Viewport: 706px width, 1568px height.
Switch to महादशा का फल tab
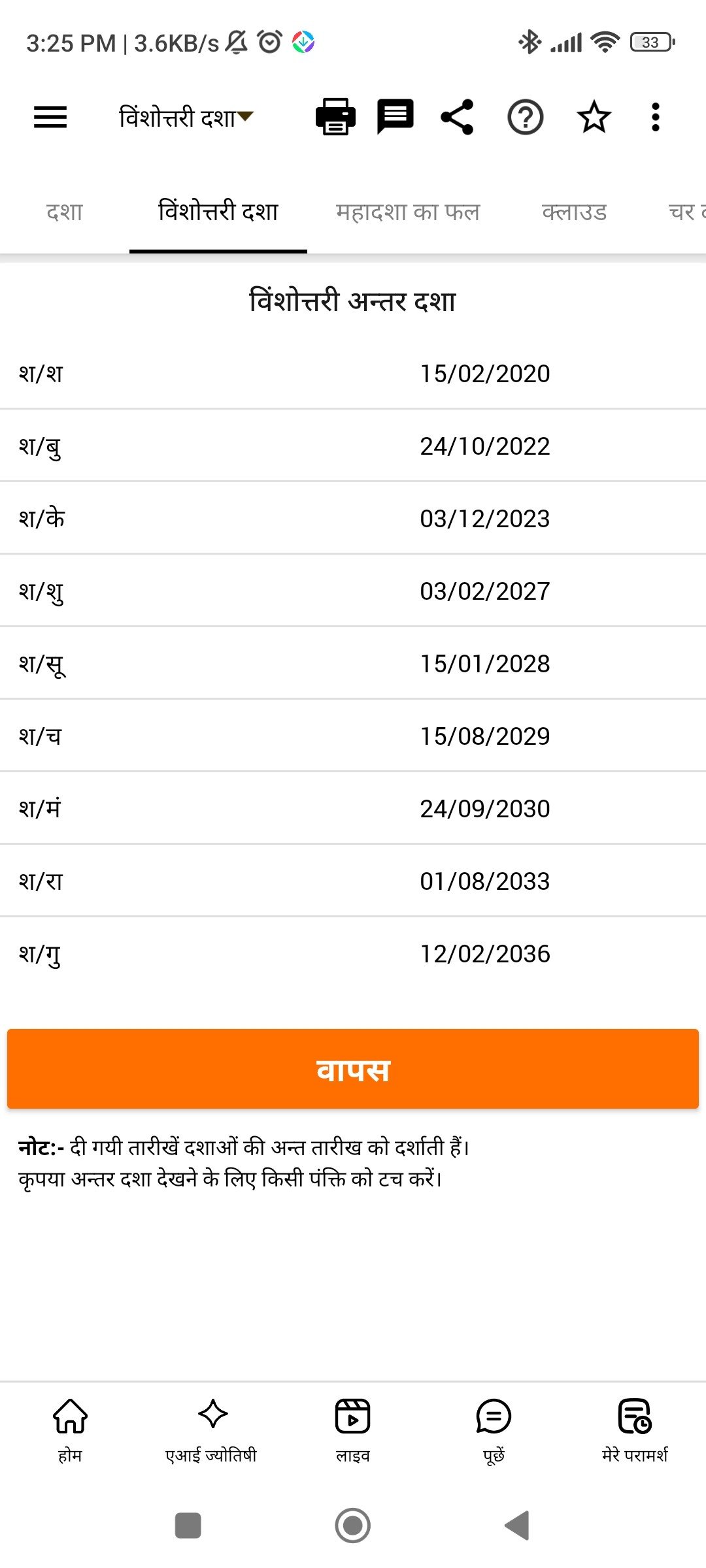[408, 212]
